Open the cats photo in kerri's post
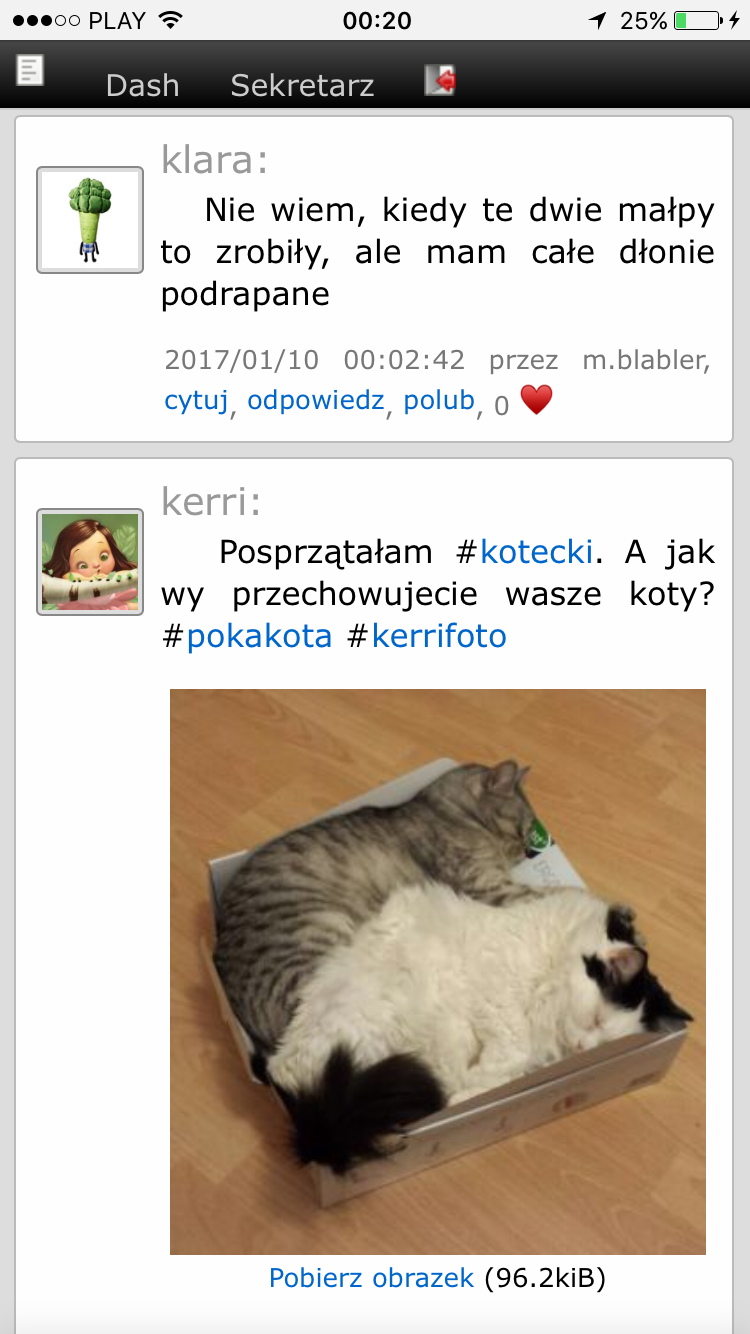The image size is (750, 1334). pos(438,970)
